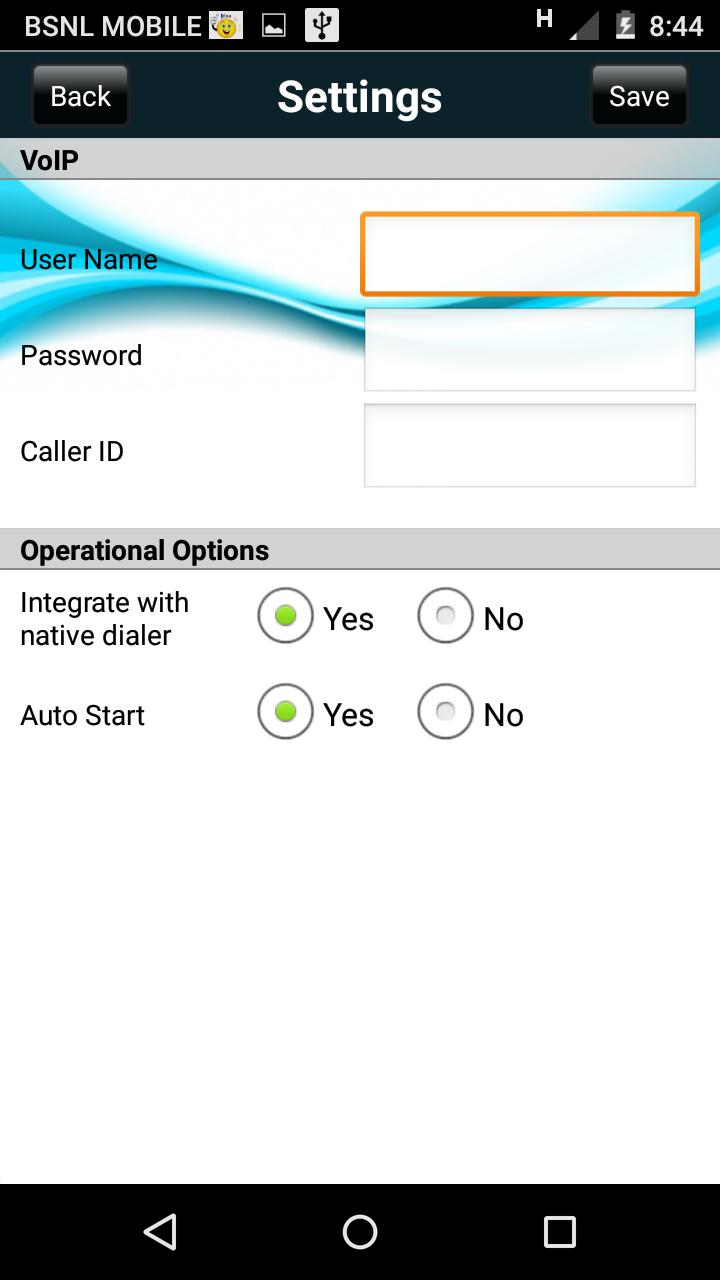Disable native dialer integration
This screenshot has width=720, height=1280.
pos(445,616)
